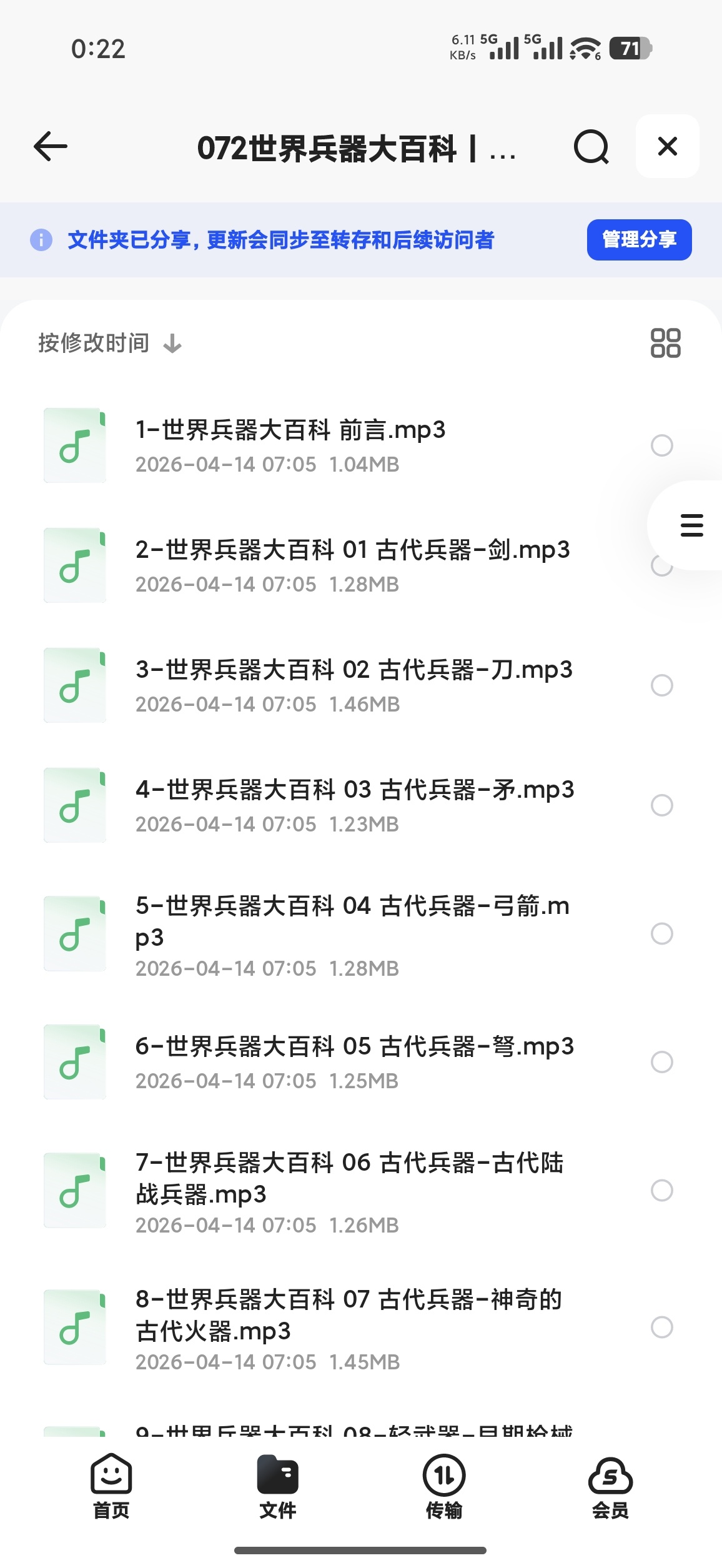Change sort order 按修改时间

coord(110,343)
